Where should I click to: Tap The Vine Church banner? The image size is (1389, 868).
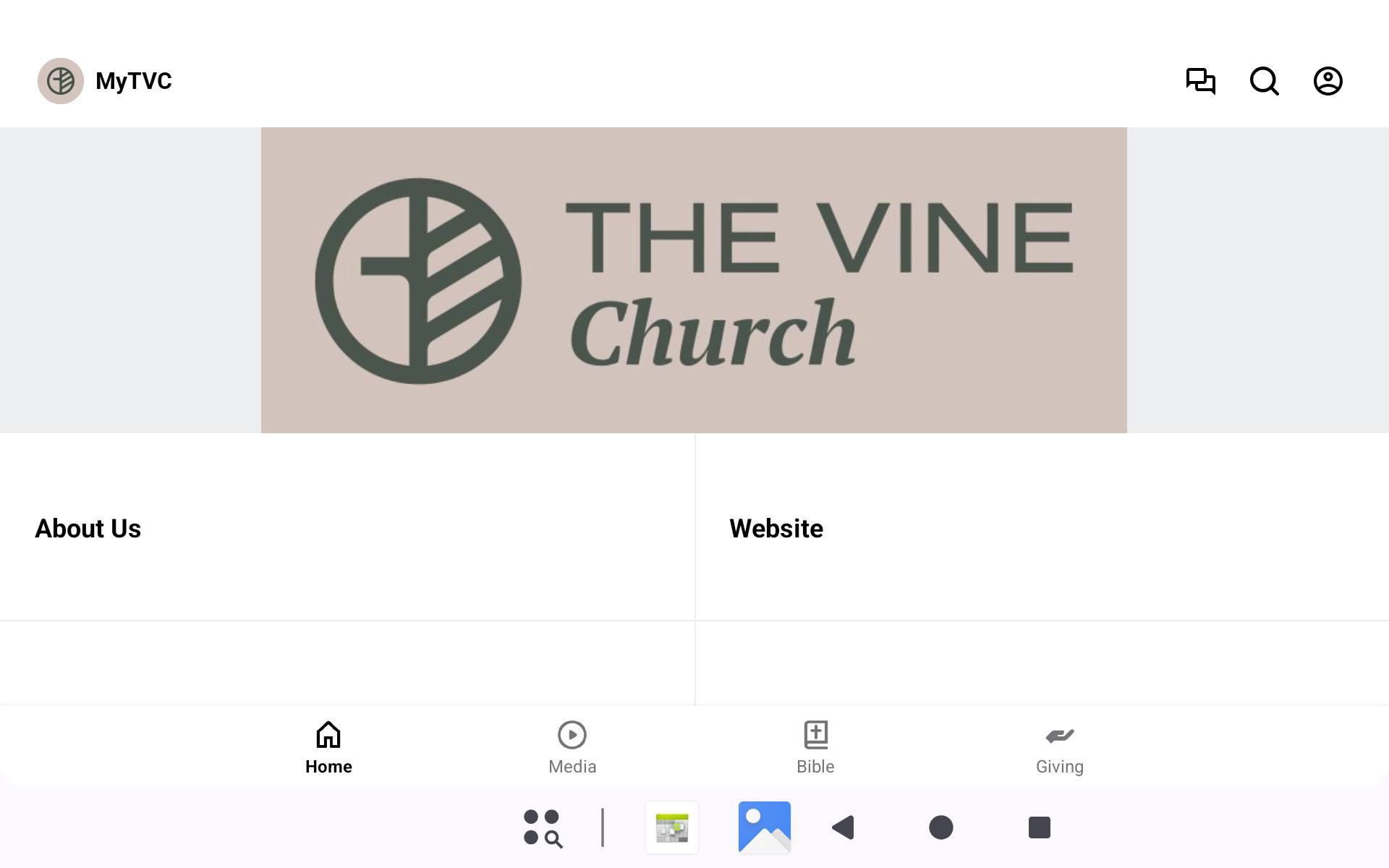694,281
